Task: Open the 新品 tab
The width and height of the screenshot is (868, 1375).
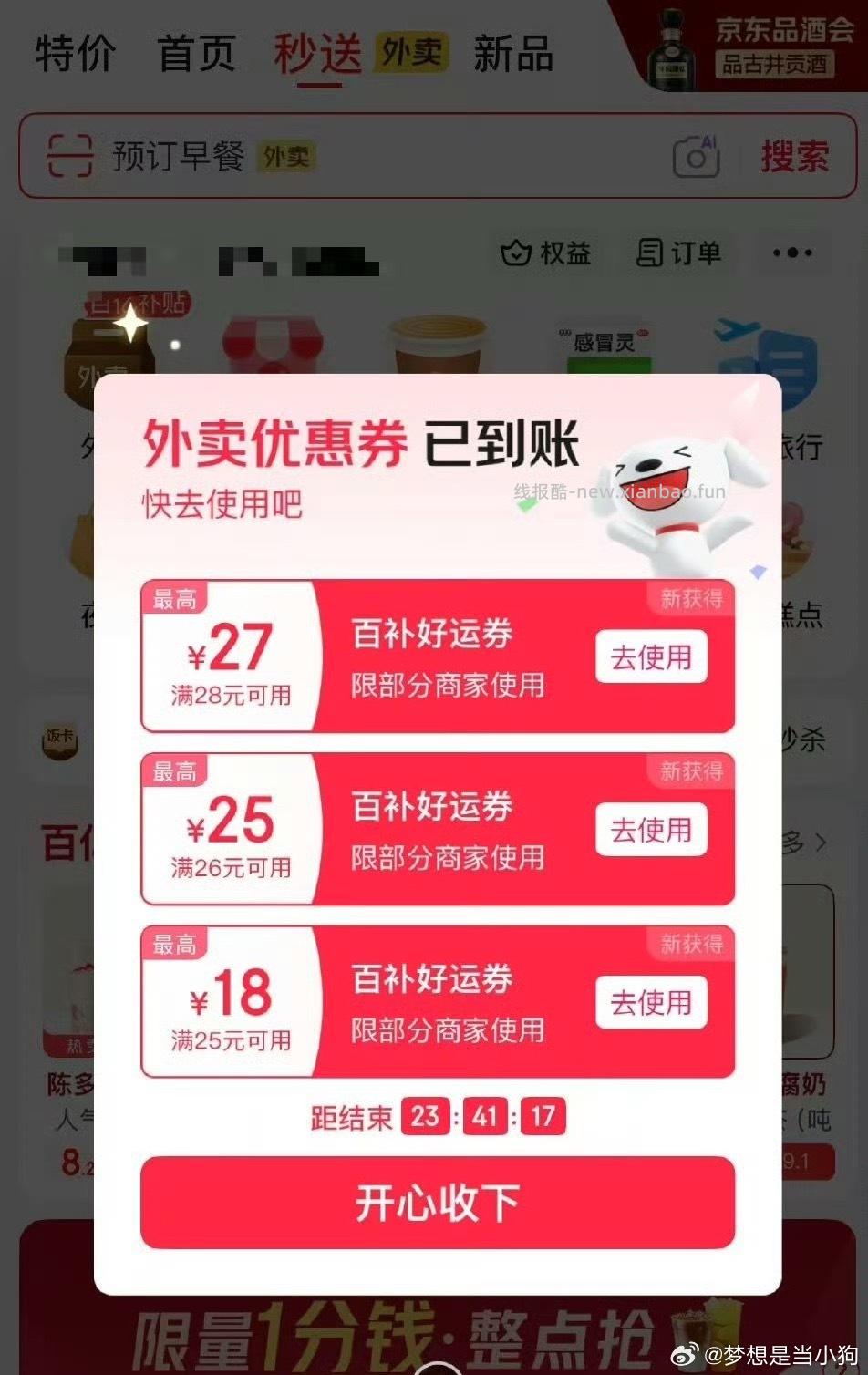Action: 513,57
